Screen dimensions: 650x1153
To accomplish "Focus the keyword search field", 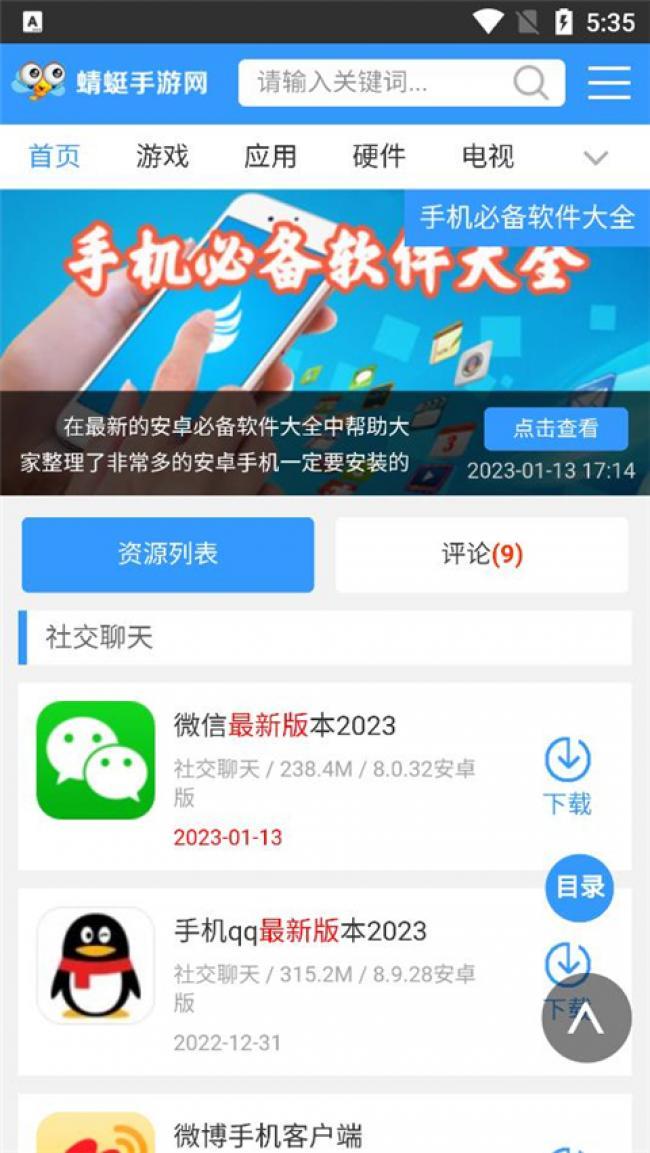I will [401, 83].
